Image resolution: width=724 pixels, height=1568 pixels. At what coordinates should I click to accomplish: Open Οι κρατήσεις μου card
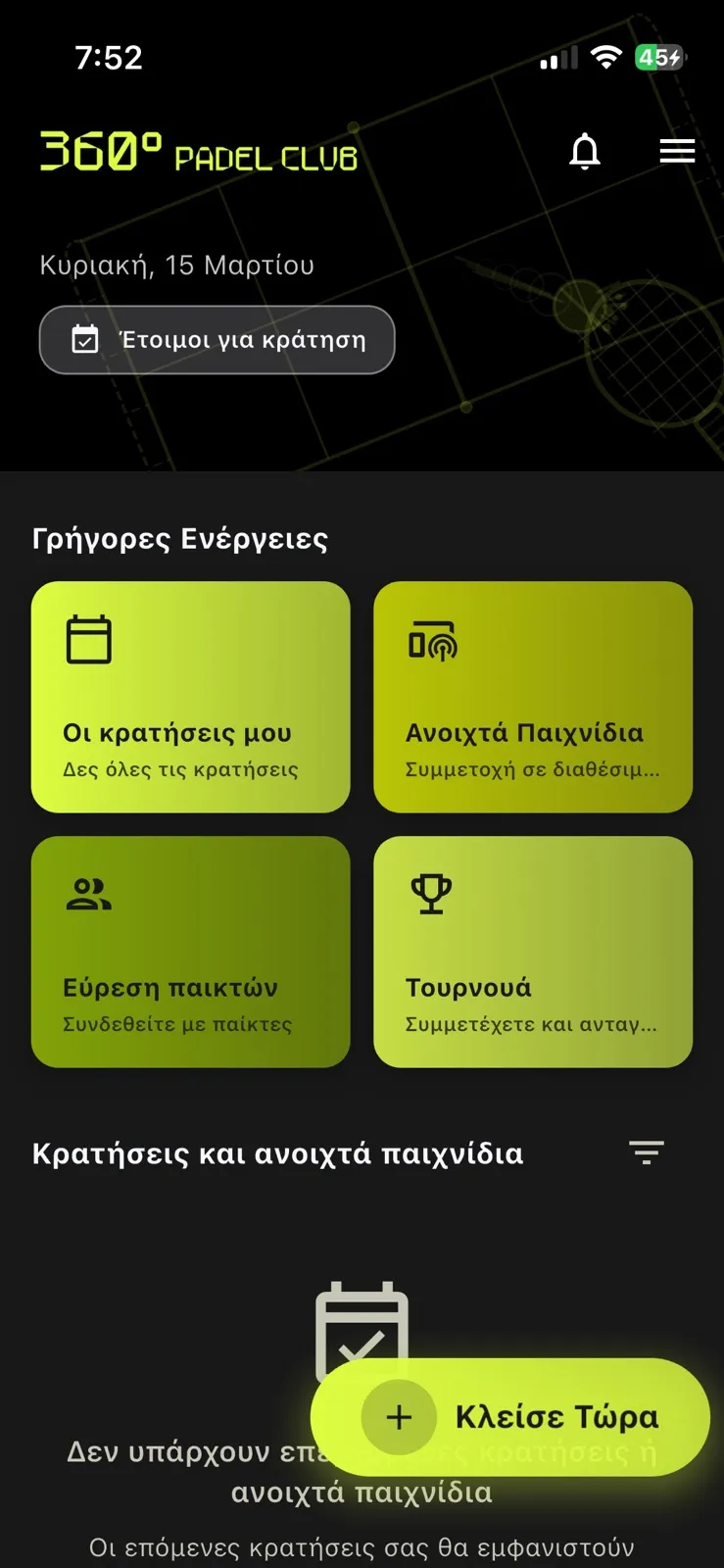tap(191, 697)
